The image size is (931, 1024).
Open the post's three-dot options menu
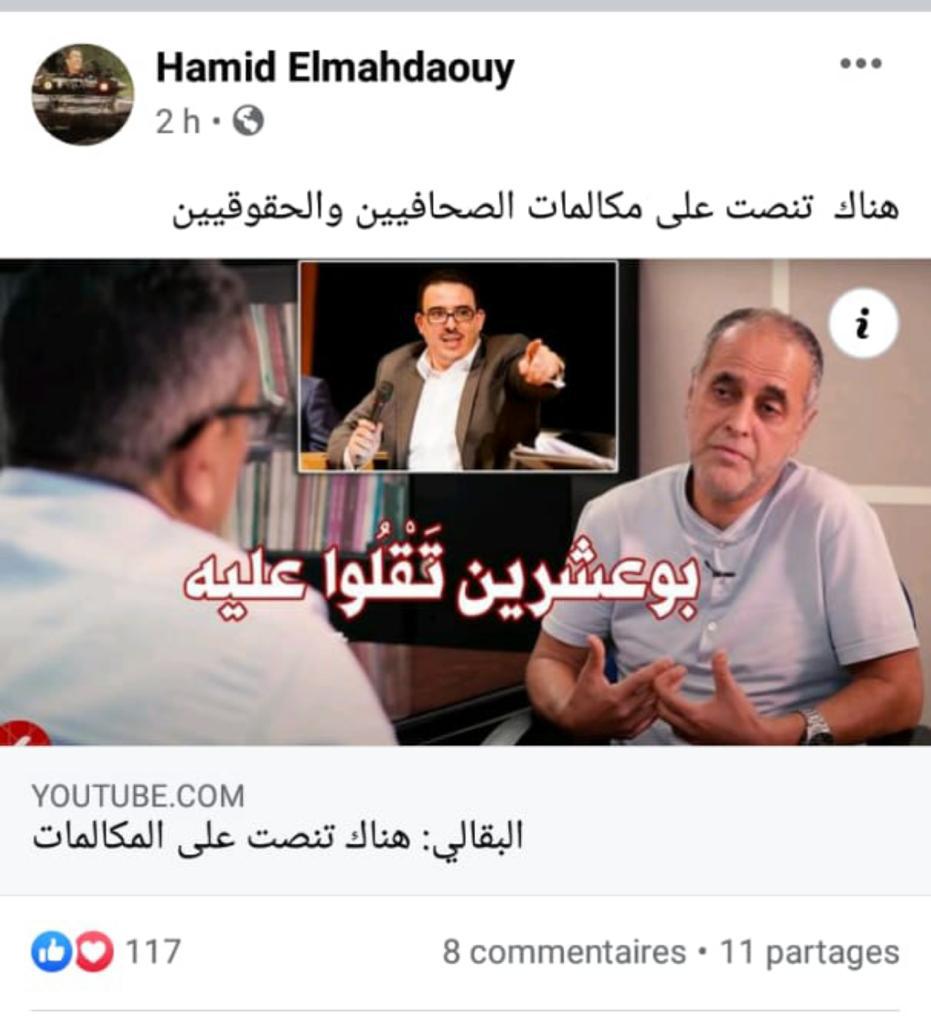click(x=860, y=64)
